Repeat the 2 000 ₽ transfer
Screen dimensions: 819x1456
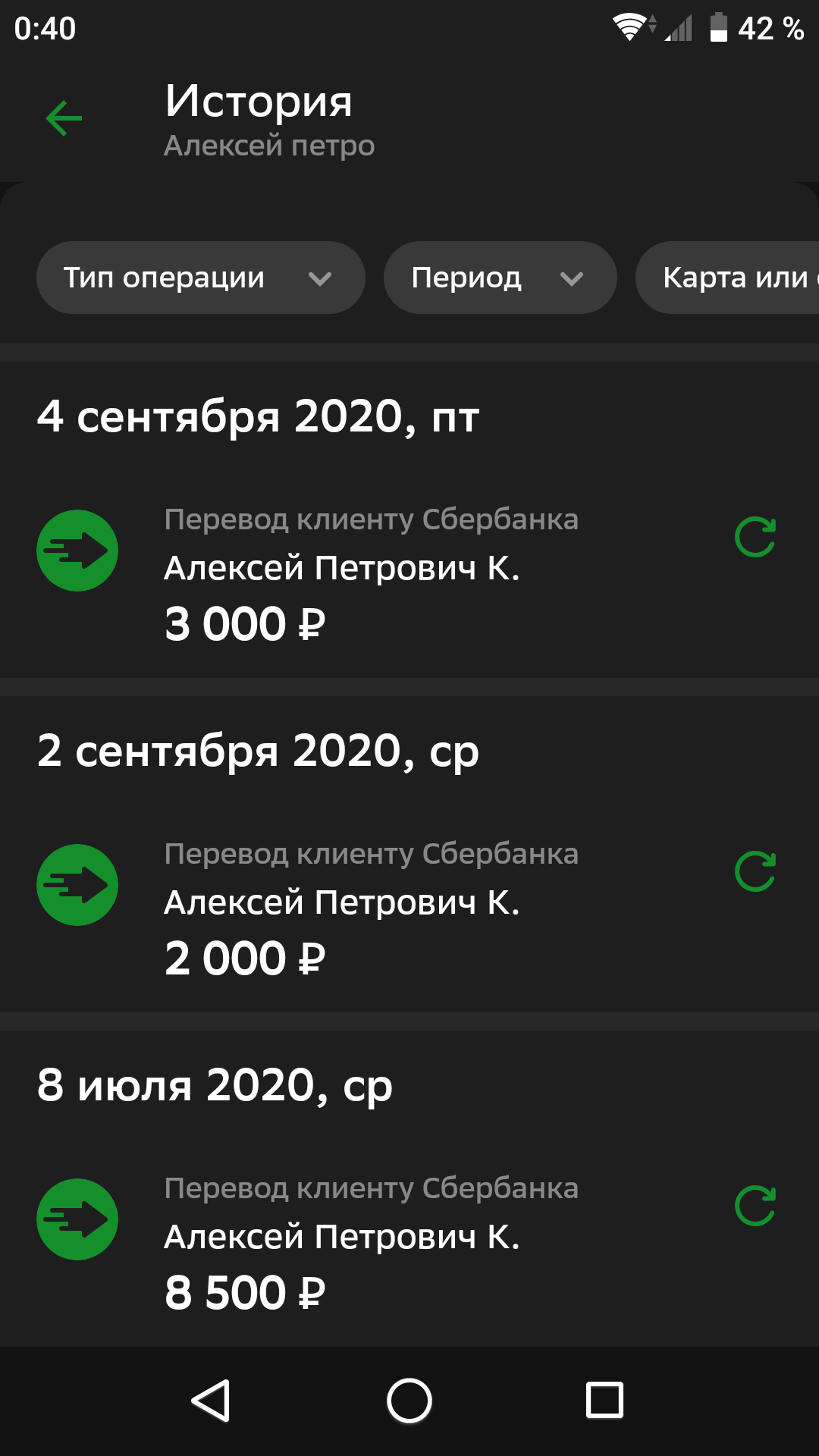pyautogui.click(x=755, y=872)
